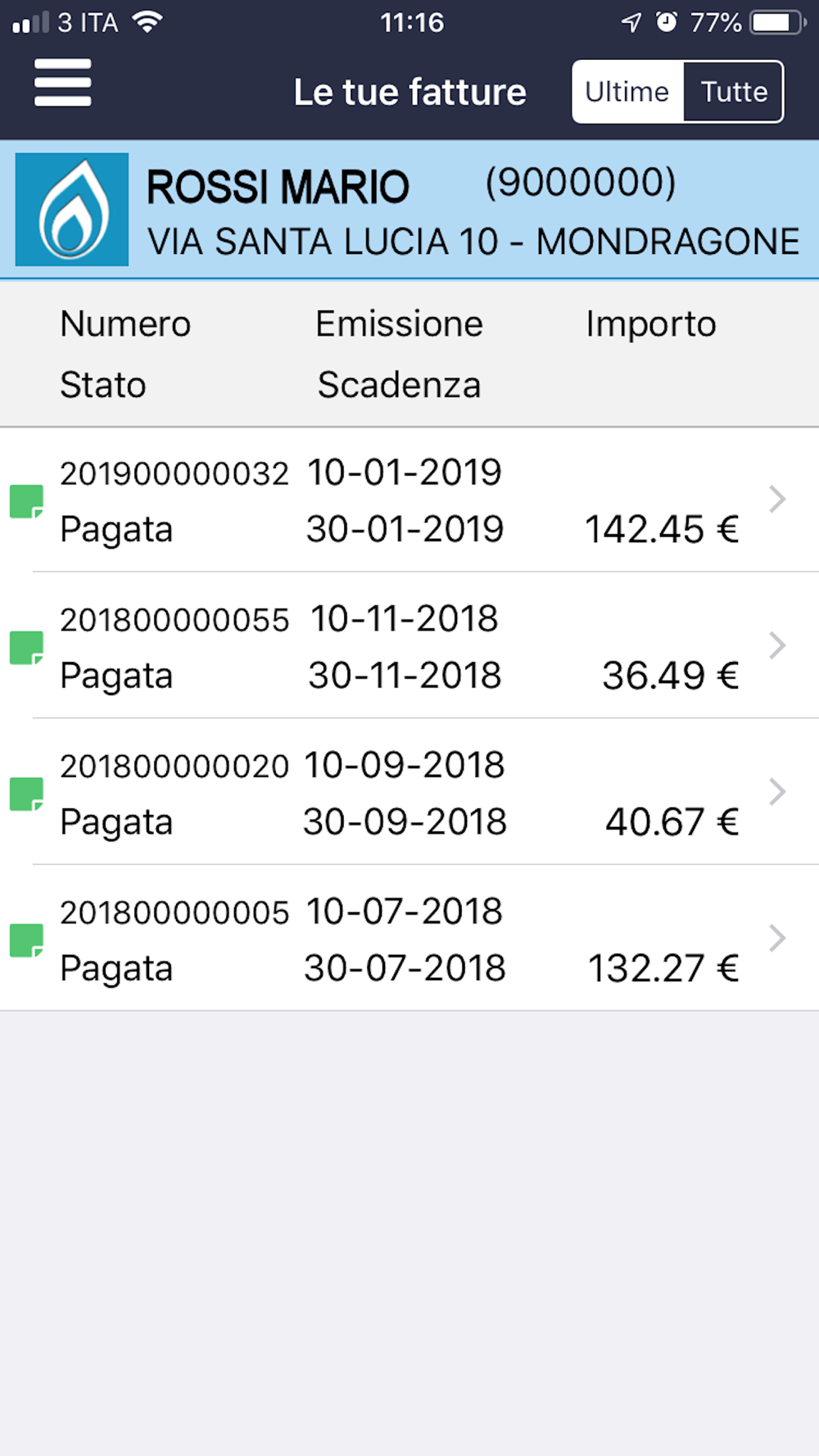Open invoice 201800000055

409,646
